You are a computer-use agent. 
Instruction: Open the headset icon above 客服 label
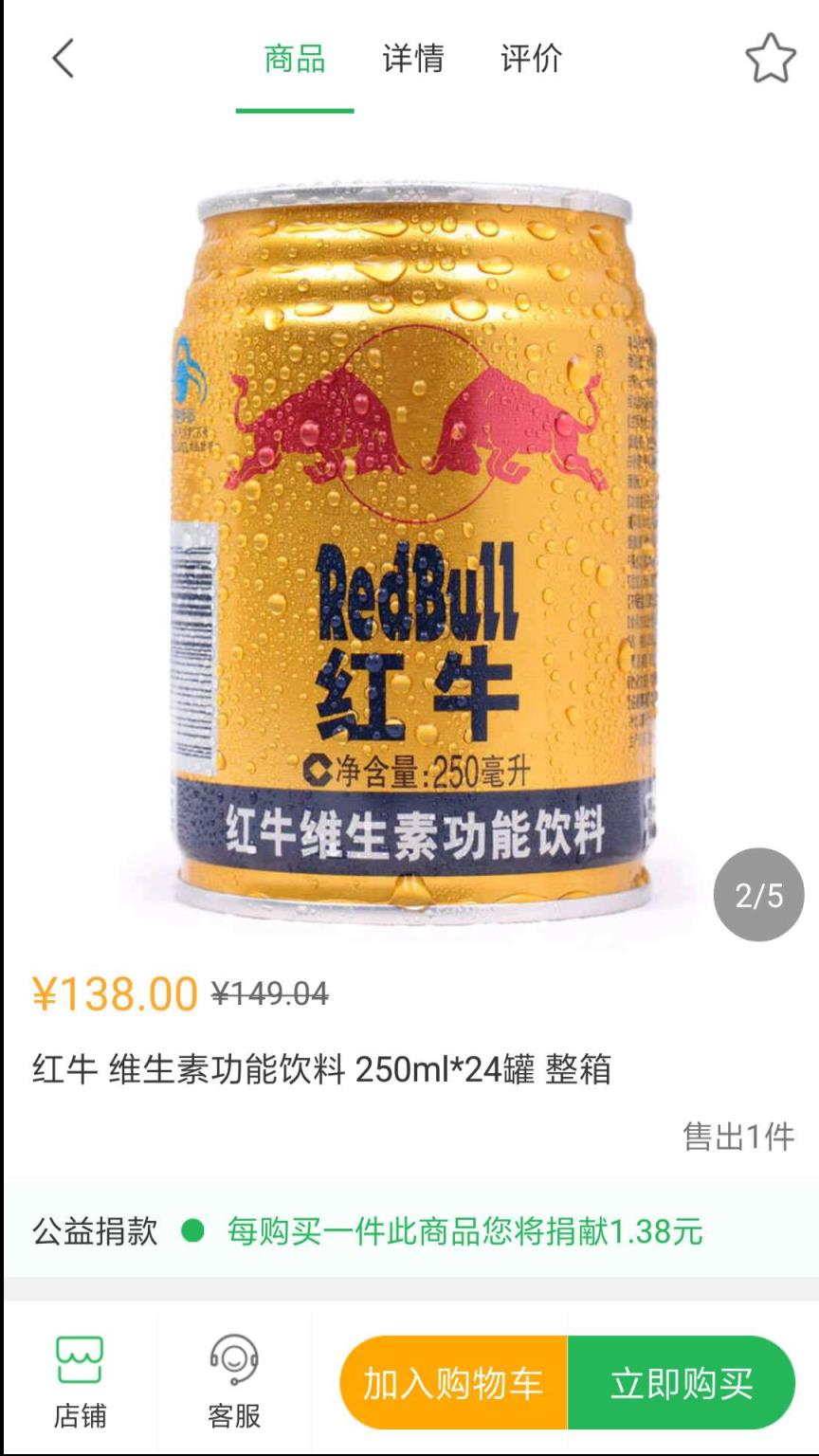[x=232, y=1359]
